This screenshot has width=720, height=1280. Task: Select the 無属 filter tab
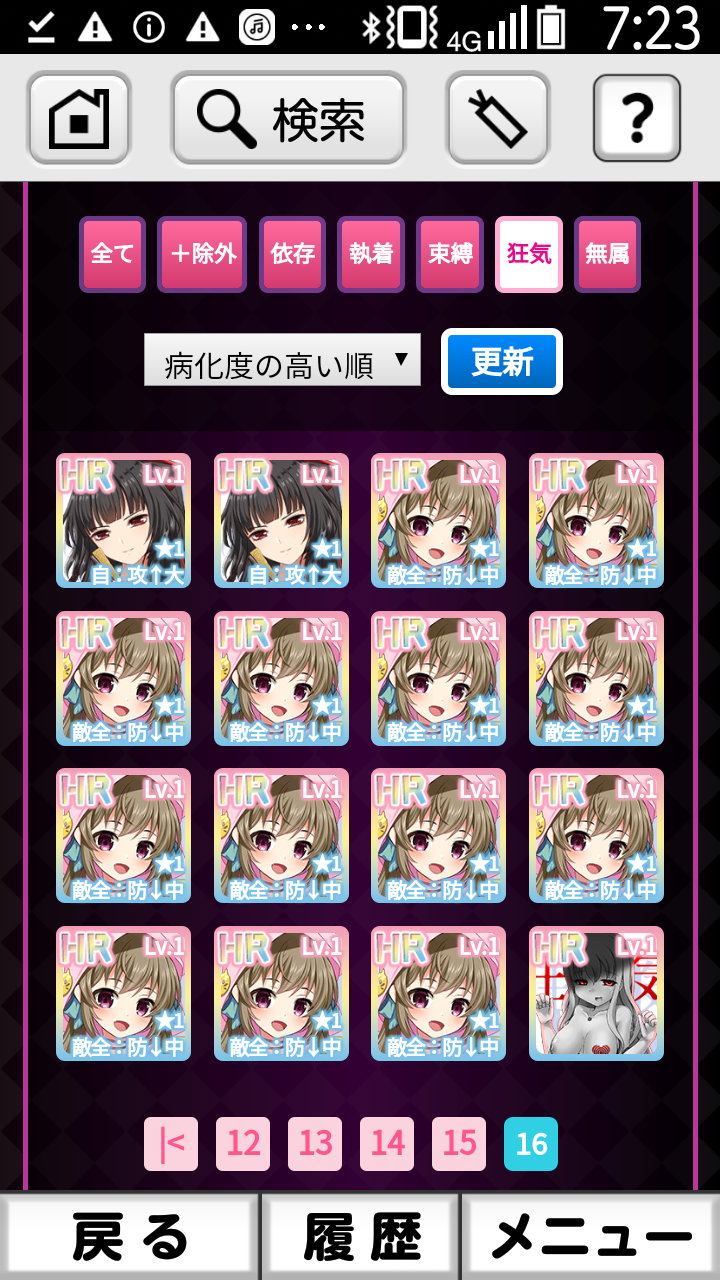(x=607, y=254)
